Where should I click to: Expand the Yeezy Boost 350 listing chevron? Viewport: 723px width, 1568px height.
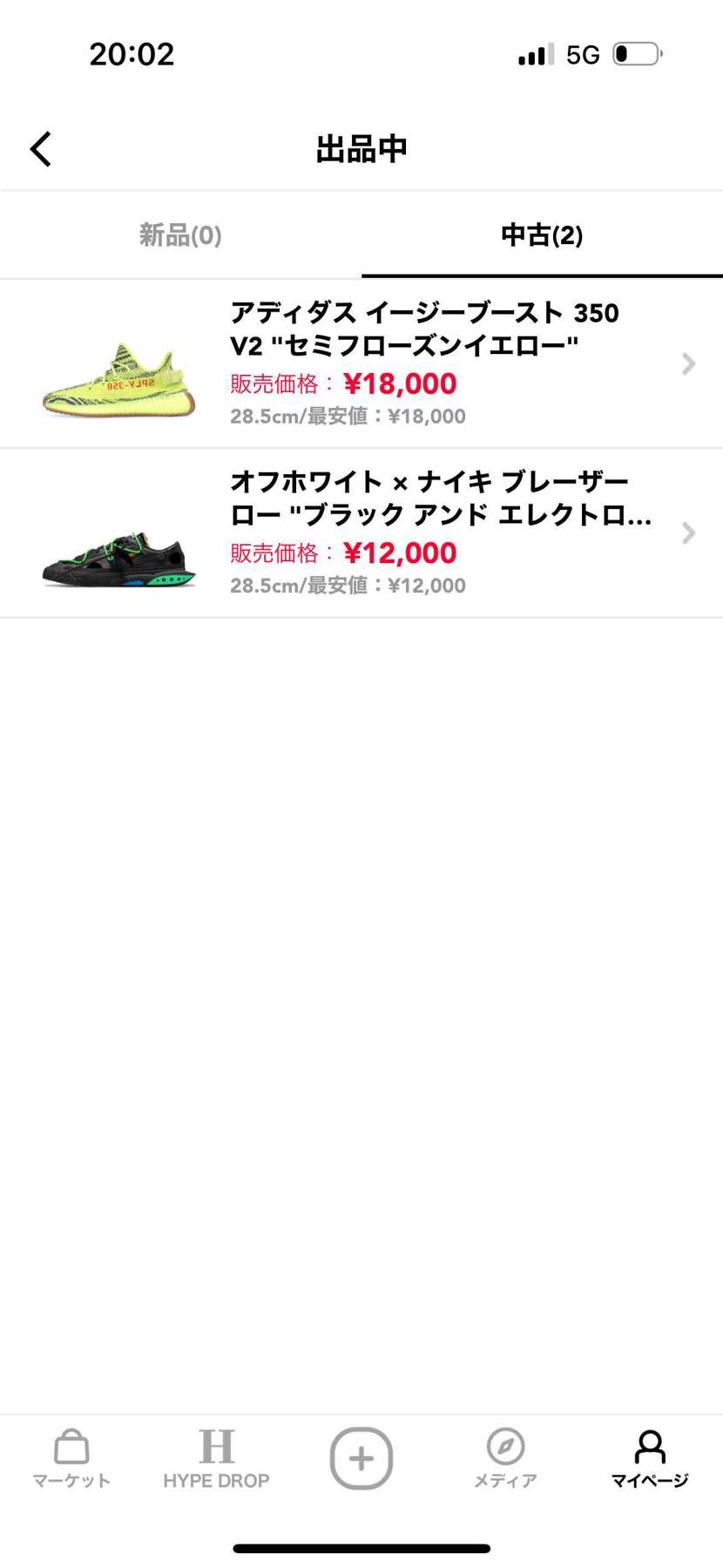click(689, 363)
